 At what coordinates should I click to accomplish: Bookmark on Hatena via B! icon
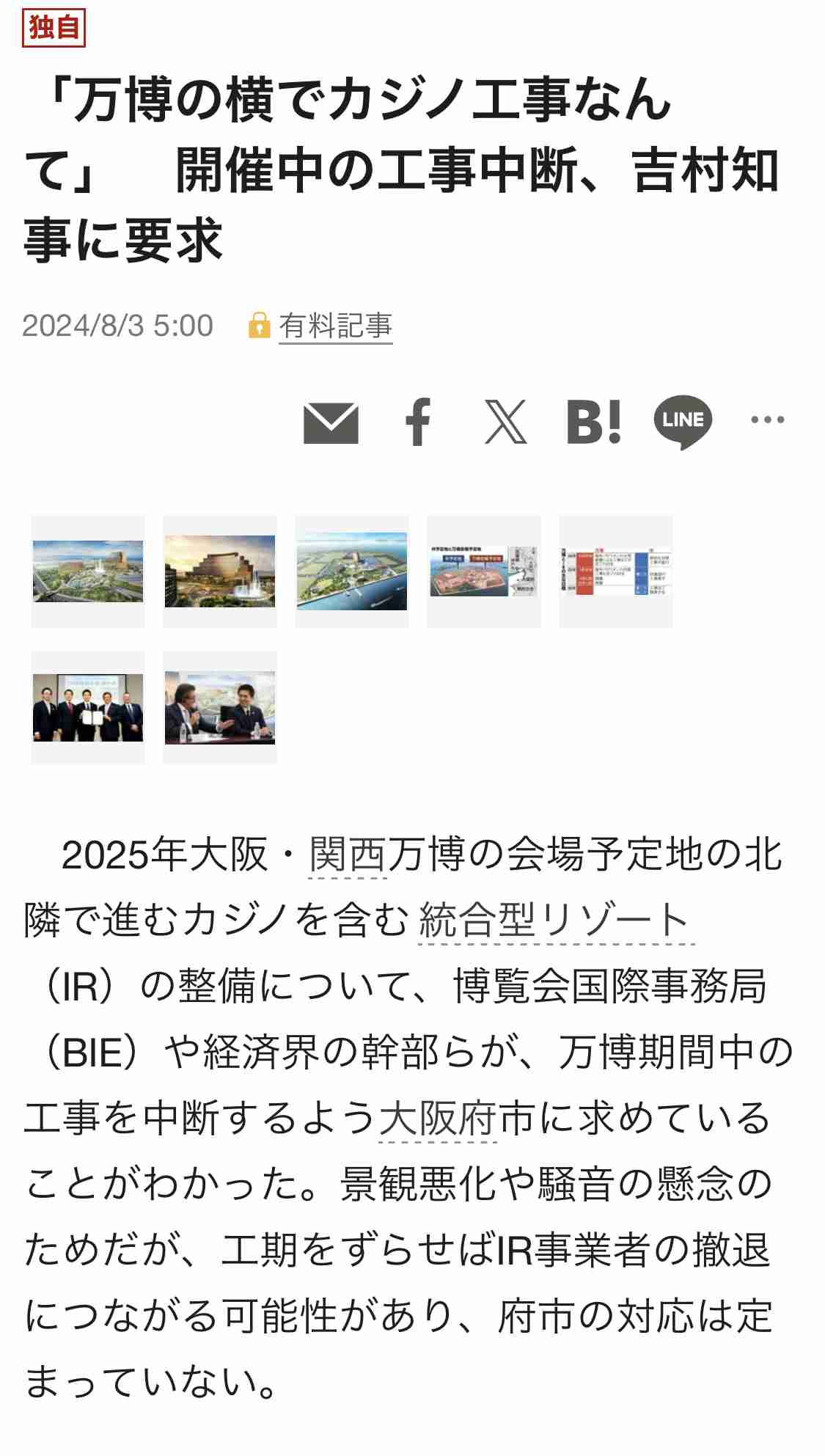tap(594, 422)
